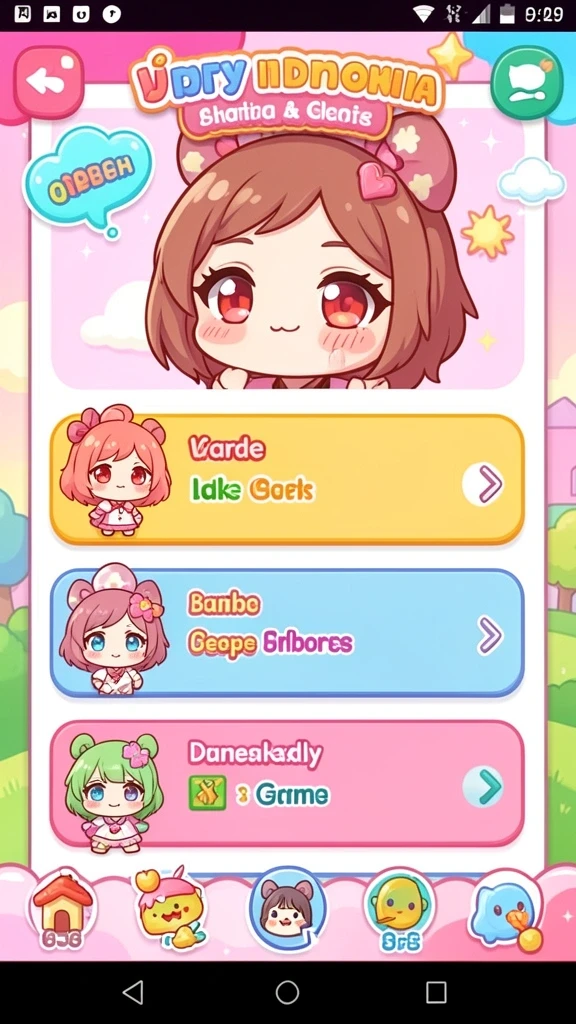The width and height of the screenshot is (576, 1024).
Task: Open the center girl avatar tab
Action: [x=287, y=908]
